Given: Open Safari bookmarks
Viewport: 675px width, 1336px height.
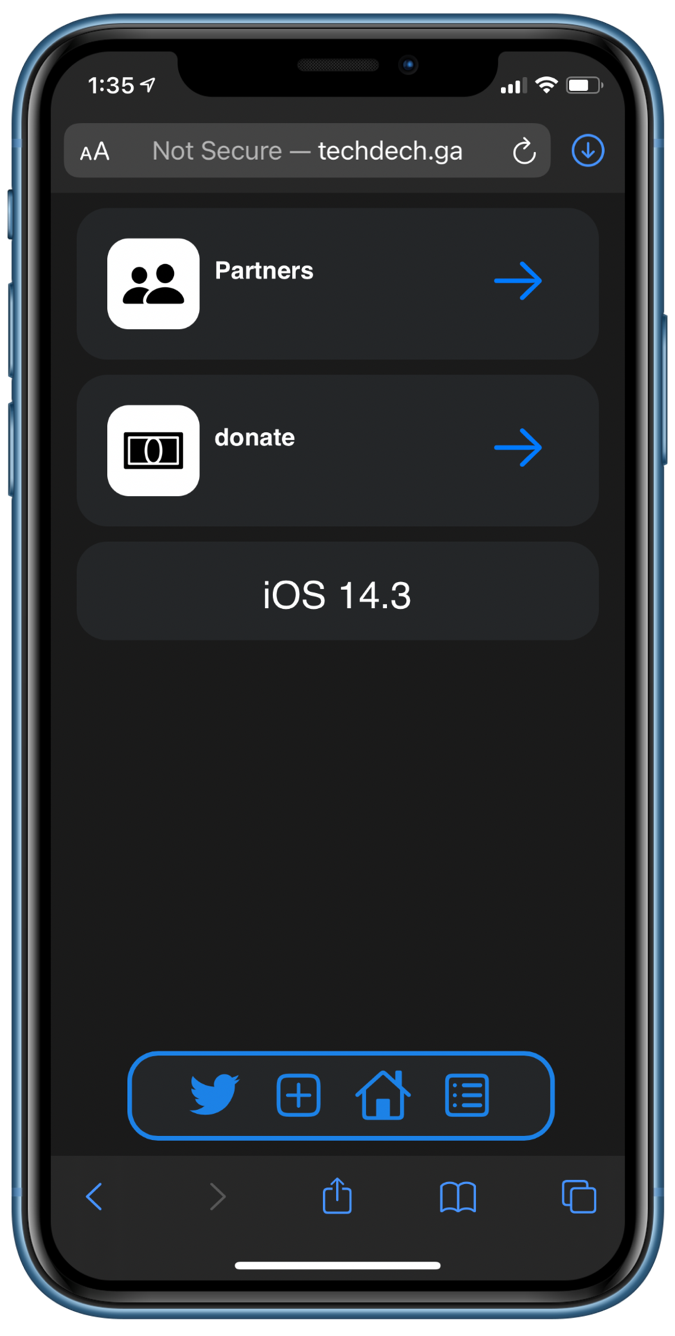Looking at the screenshot, I should 458,1197.
